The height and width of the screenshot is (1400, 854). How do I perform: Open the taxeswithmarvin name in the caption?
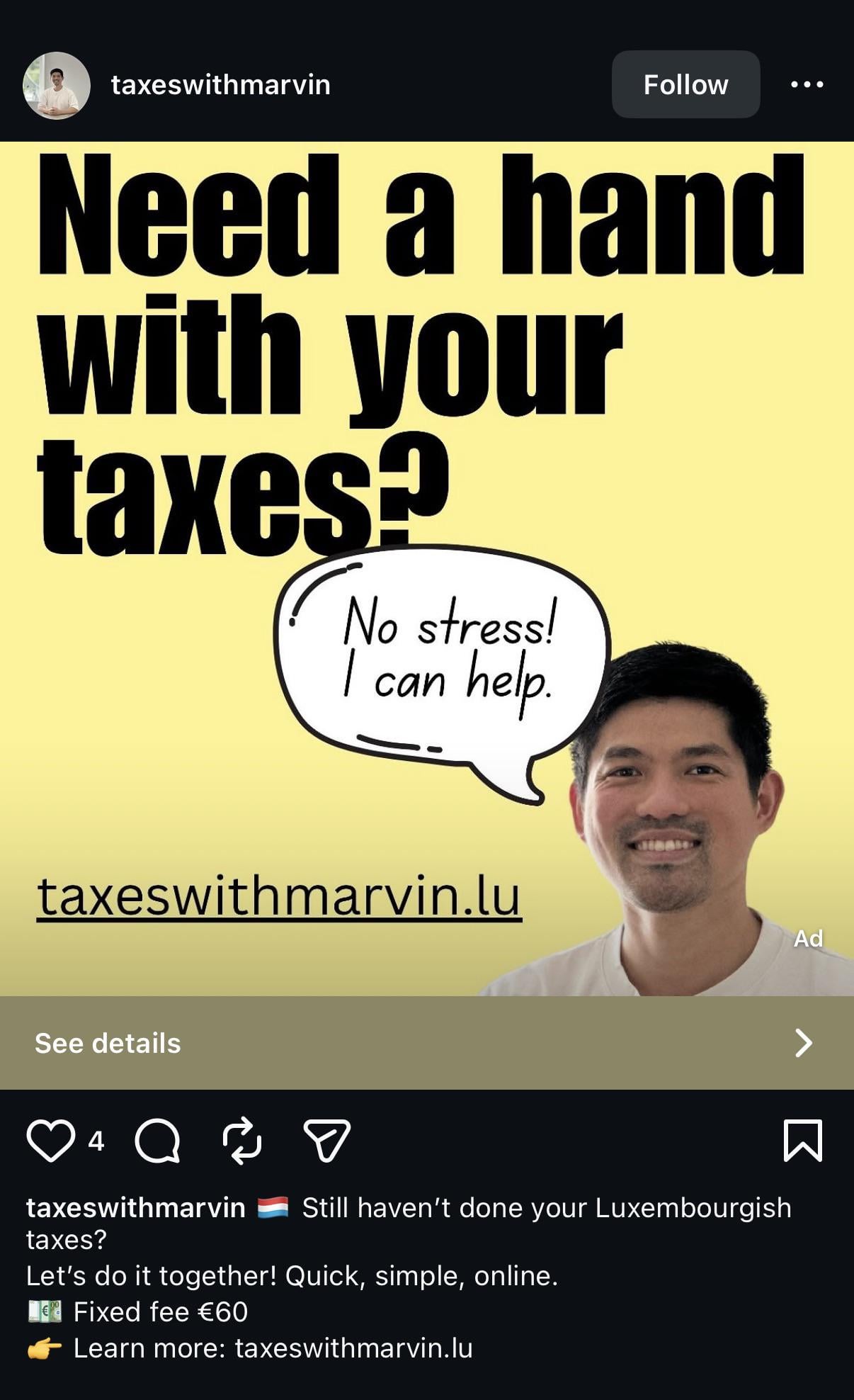coord(135,1208)
